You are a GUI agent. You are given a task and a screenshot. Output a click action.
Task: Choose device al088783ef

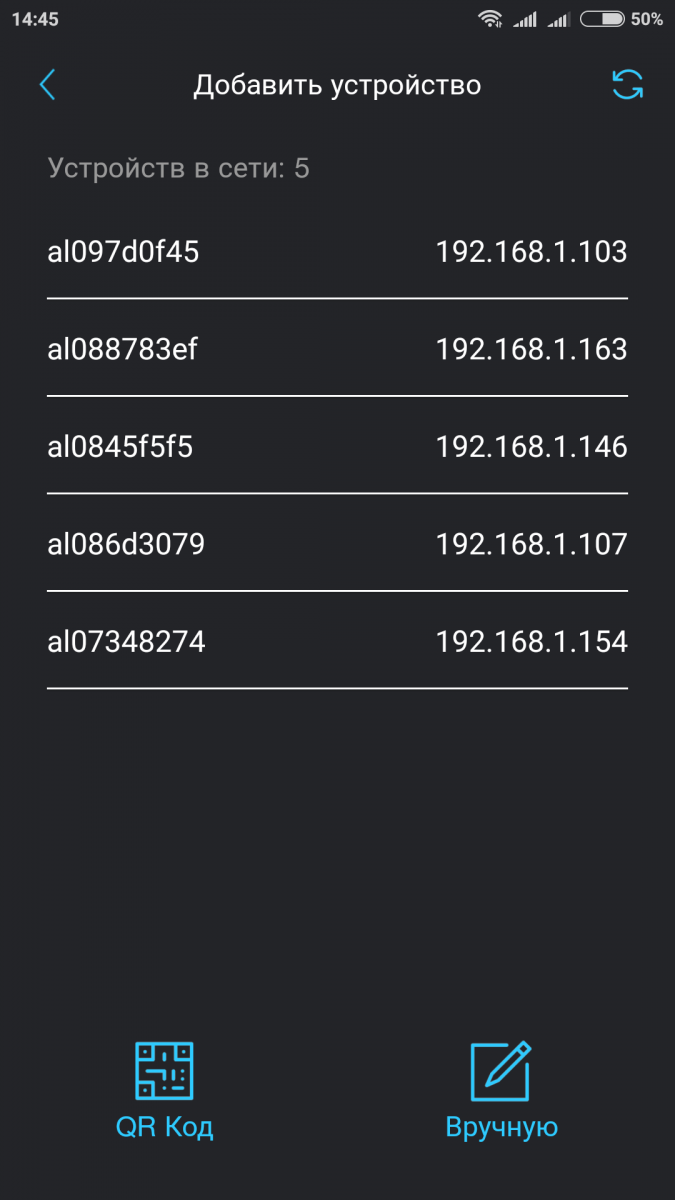pyautogui.click(x=337, y=349)
